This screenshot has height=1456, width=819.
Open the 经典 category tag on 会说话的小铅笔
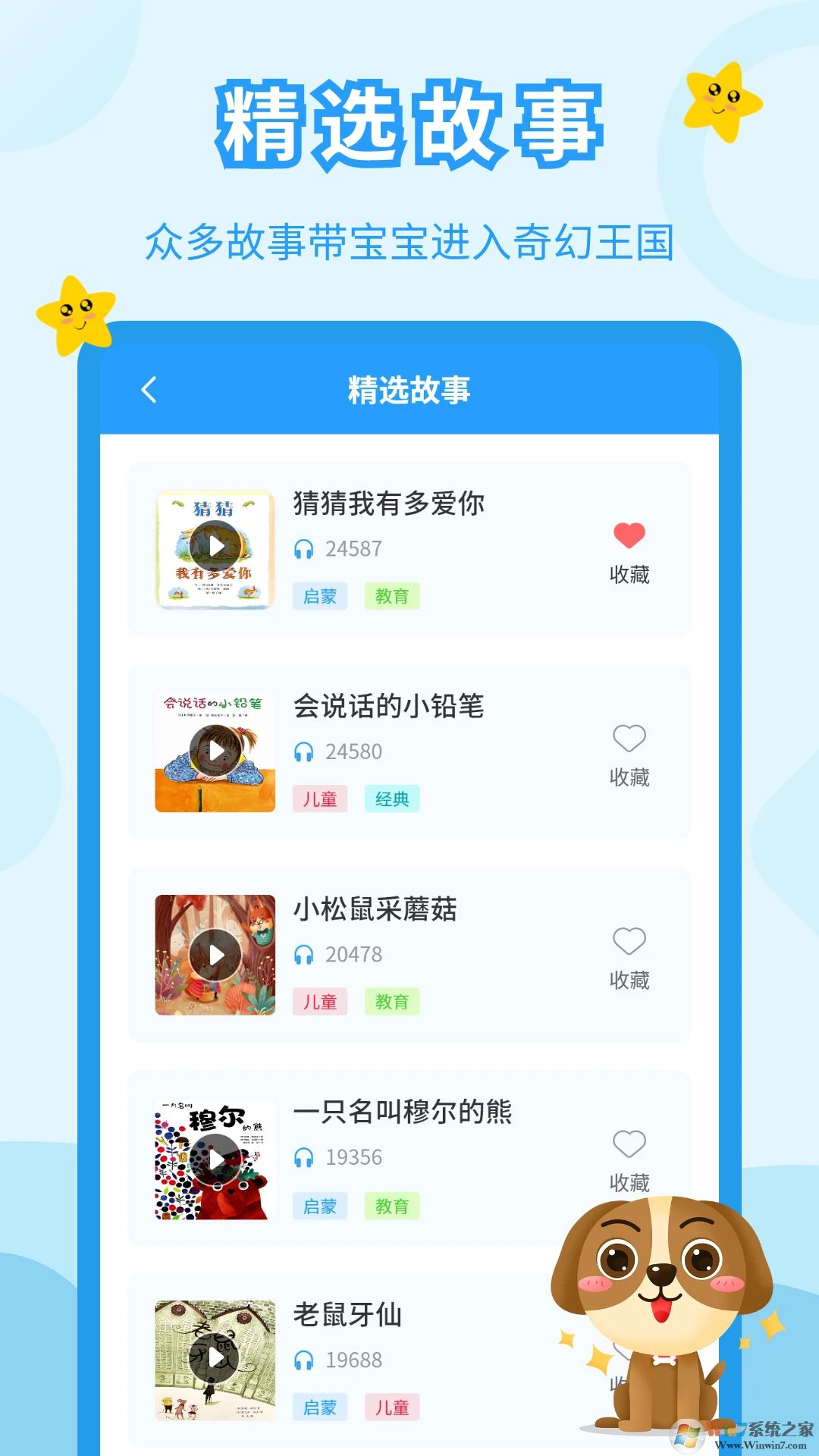tap(391, 799)
